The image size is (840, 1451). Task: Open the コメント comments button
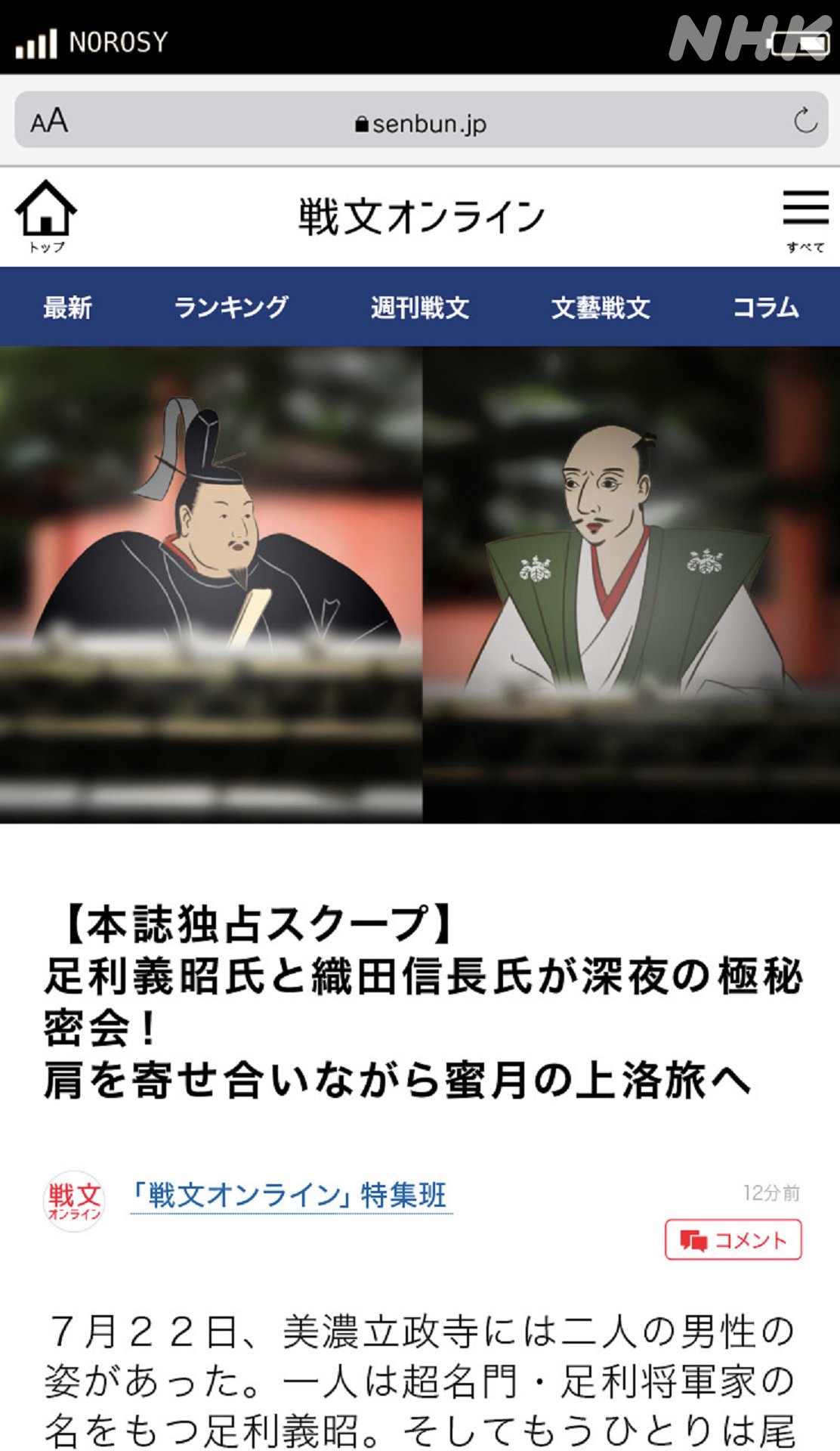click(733, 1240)
